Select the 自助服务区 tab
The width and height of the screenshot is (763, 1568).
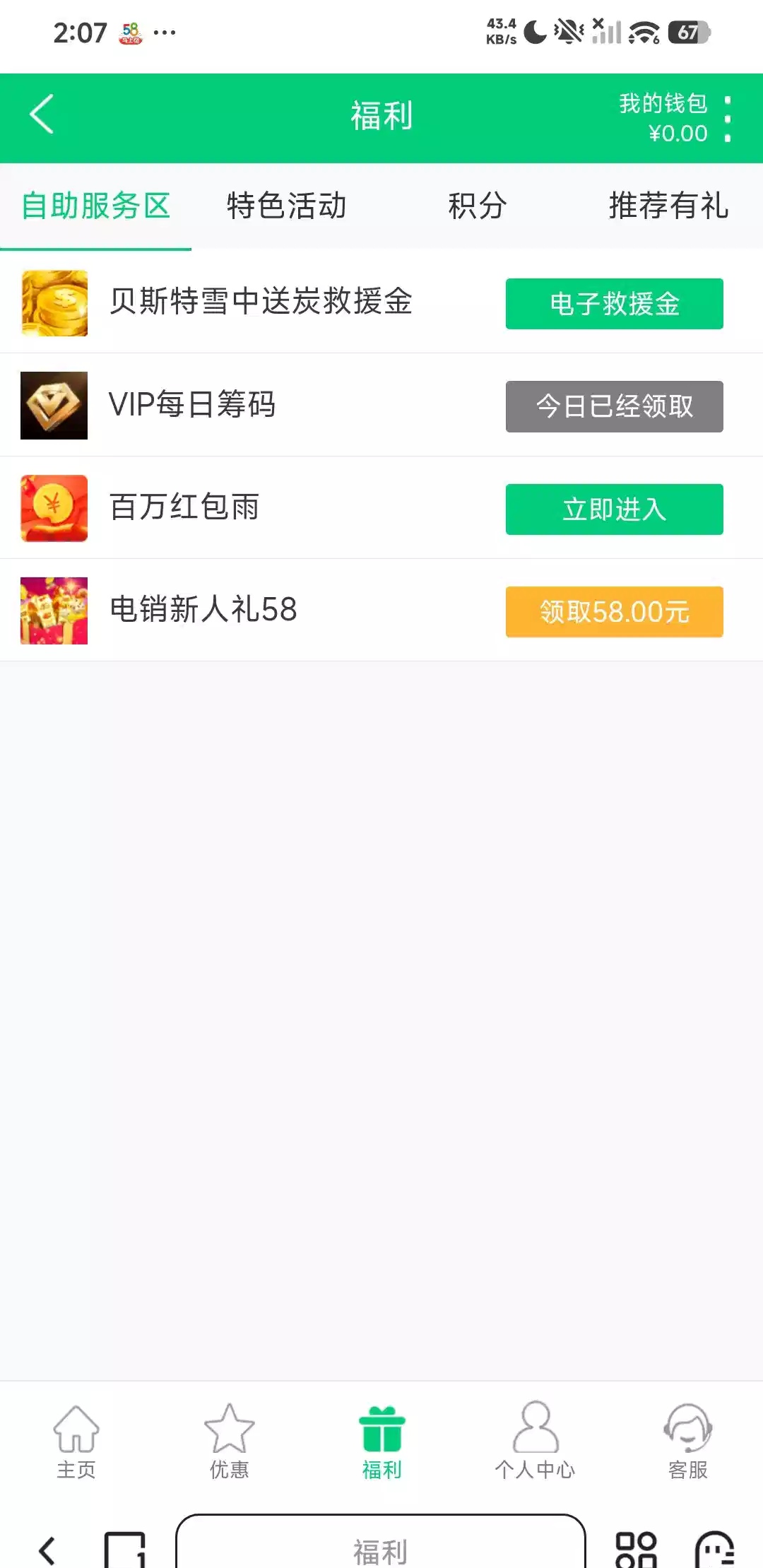96,206
